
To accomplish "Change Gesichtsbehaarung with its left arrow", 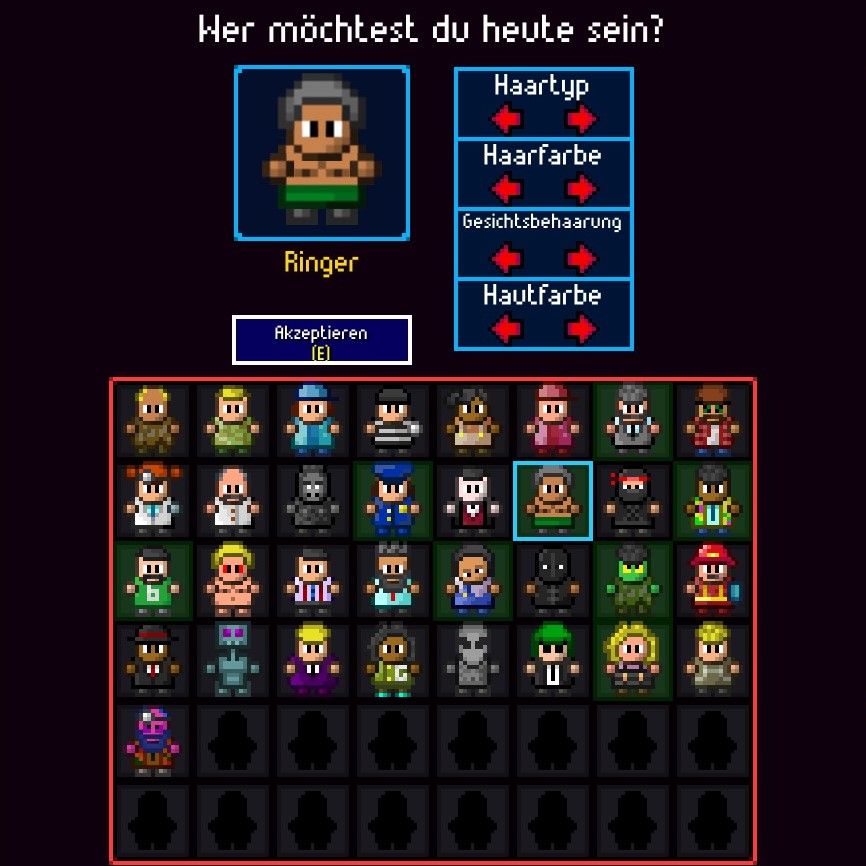I will [x=507, y=259].
